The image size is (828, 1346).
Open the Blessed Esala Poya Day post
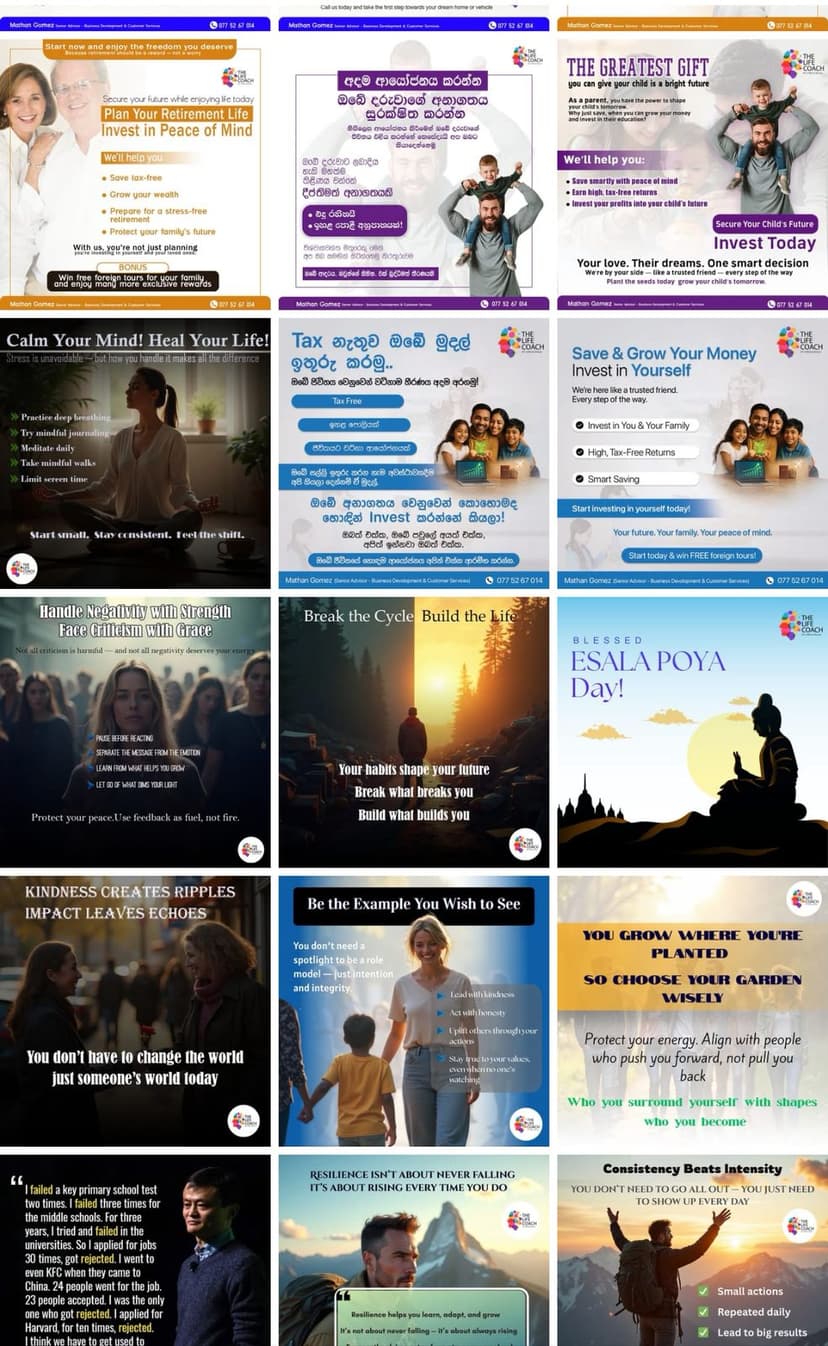tap(692, 732)
